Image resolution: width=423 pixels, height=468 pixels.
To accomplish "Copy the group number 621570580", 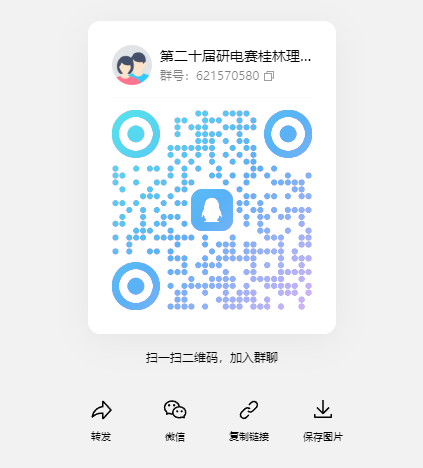I will [x=269, y=76].
